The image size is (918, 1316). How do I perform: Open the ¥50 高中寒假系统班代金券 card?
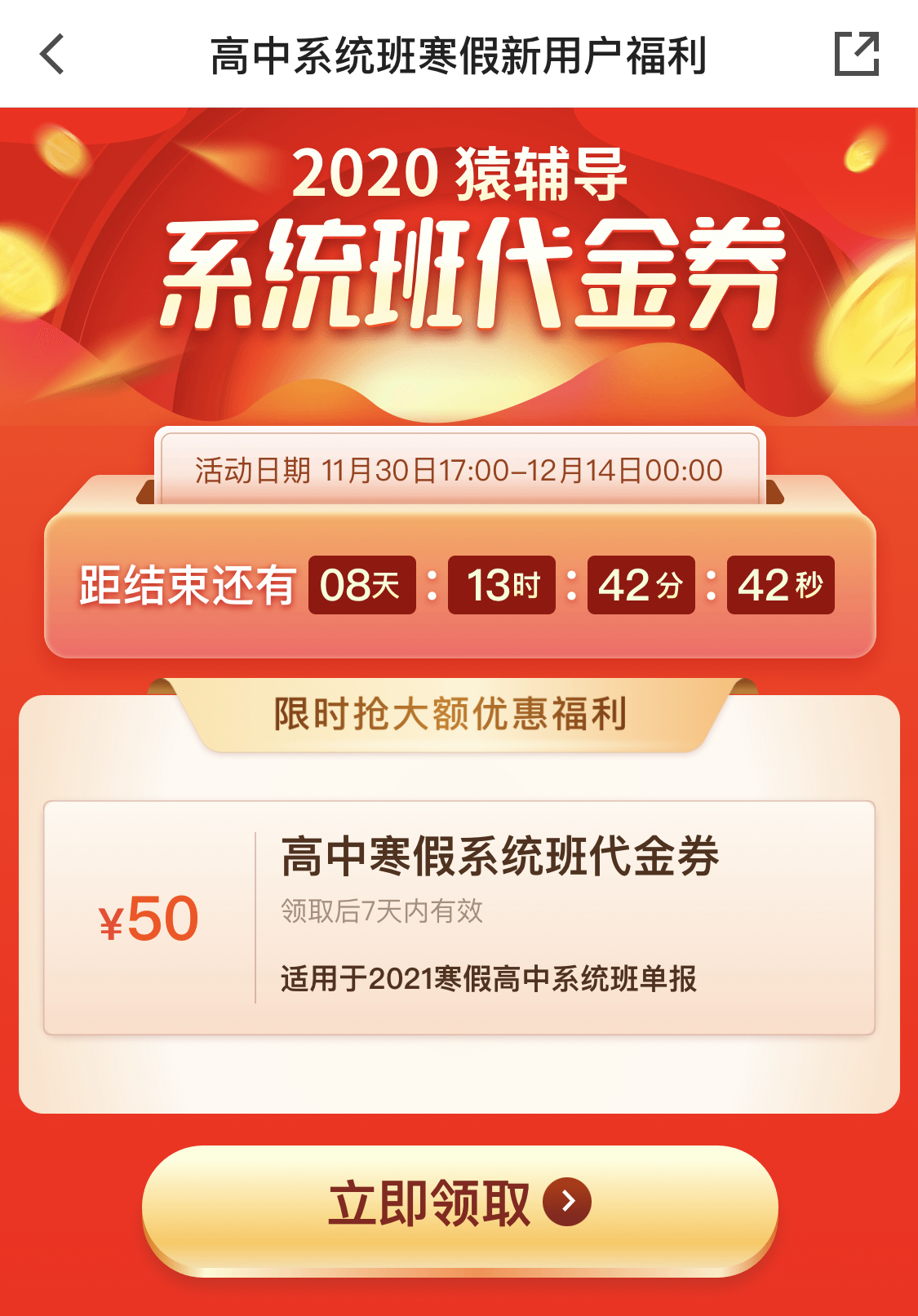tap(459, 918)
